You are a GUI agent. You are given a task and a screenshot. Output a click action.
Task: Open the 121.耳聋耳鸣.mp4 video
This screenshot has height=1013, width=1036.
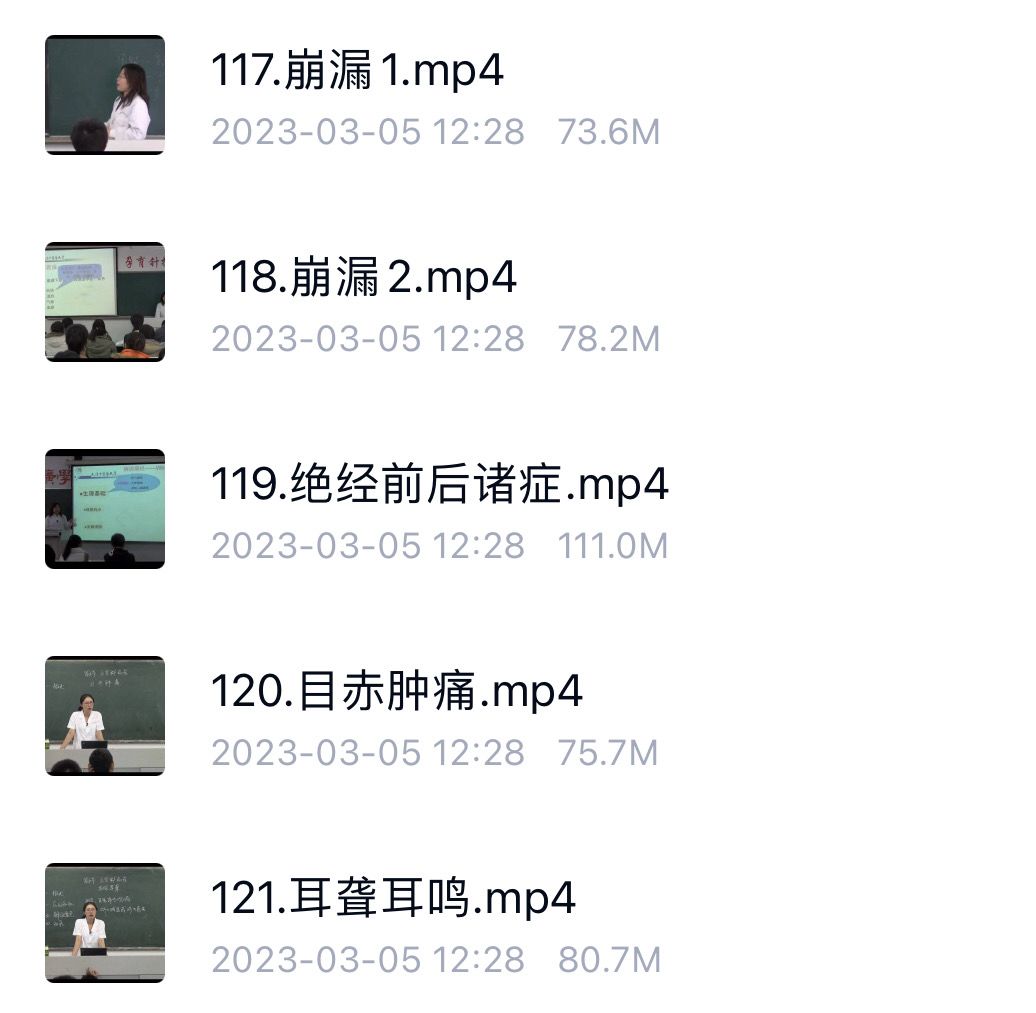click(392, 900)
